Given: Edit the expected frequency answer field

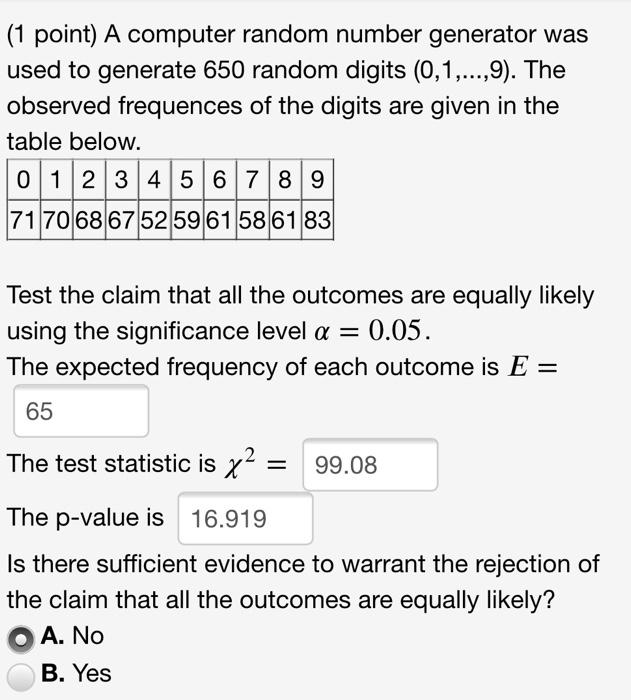Looking at the screenshot, I should [x=80, y=411].
